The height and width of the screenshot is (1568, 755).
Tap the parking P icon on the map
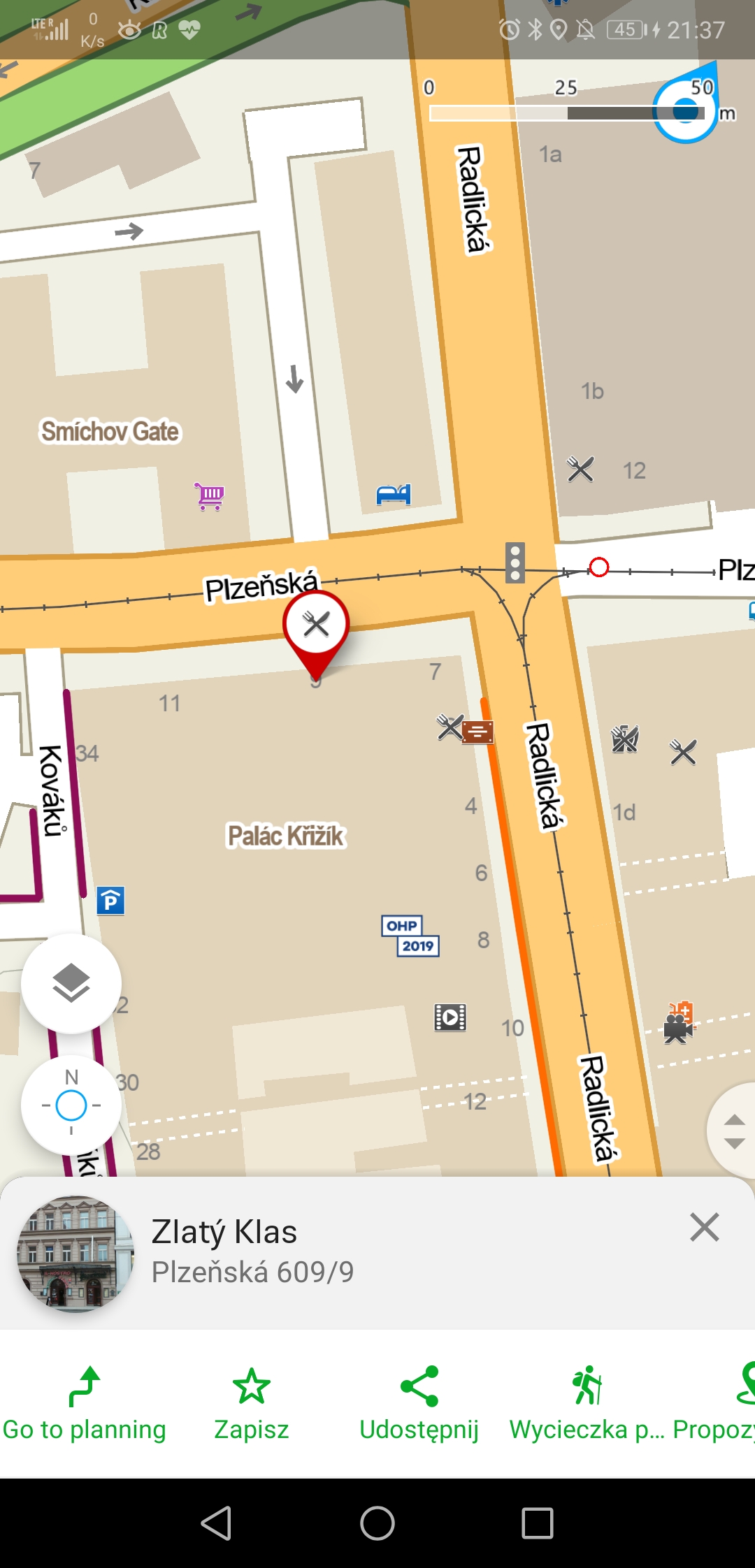point(110,901)
